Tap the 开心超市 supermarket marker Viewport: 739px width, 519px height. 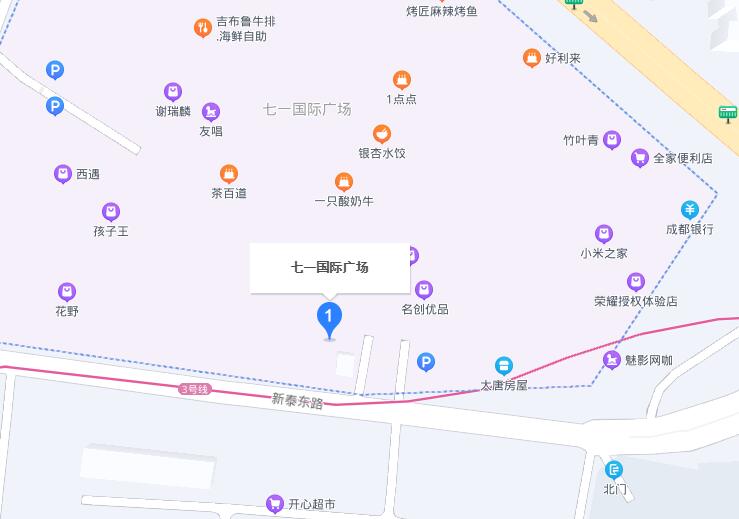point(274,504)
